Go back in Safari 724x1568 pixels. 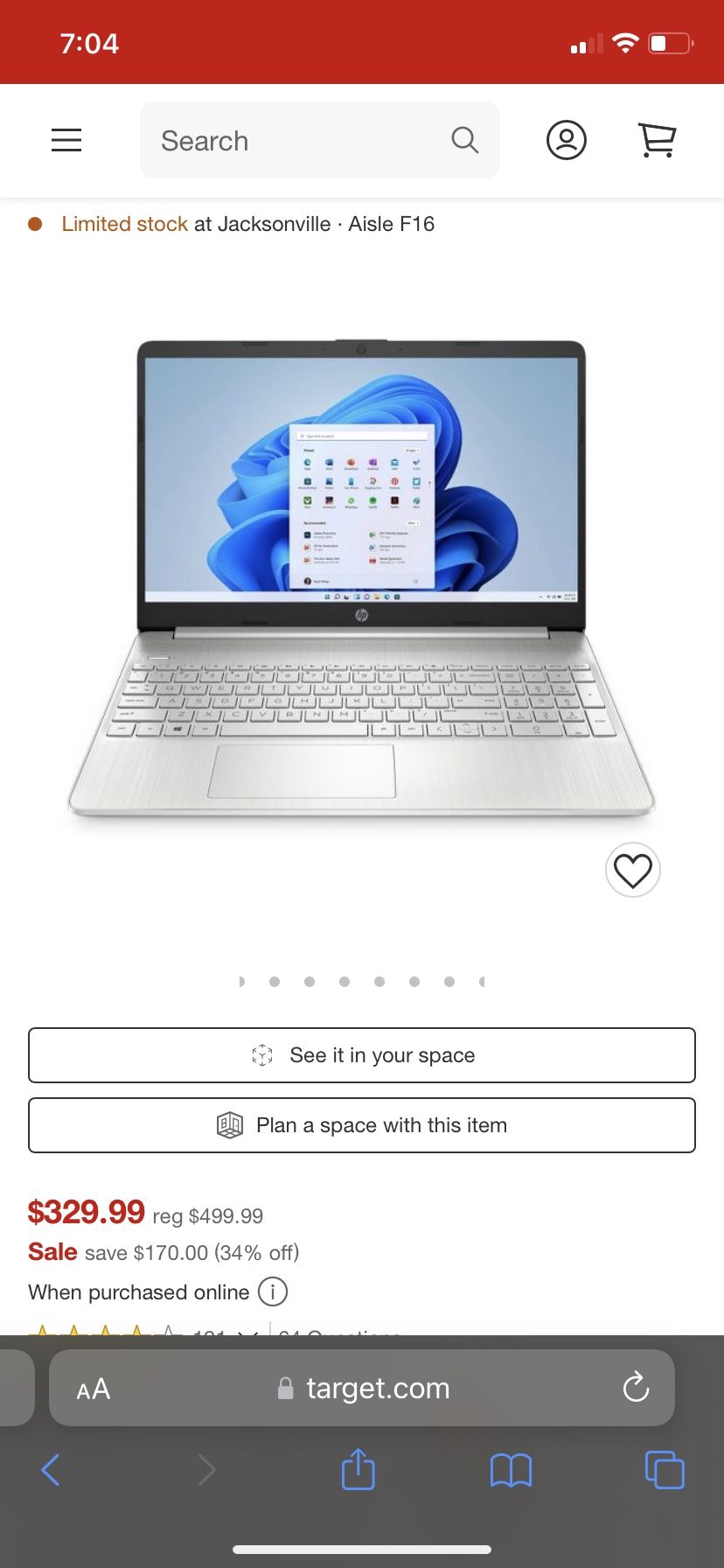(x=51, y=1470)
